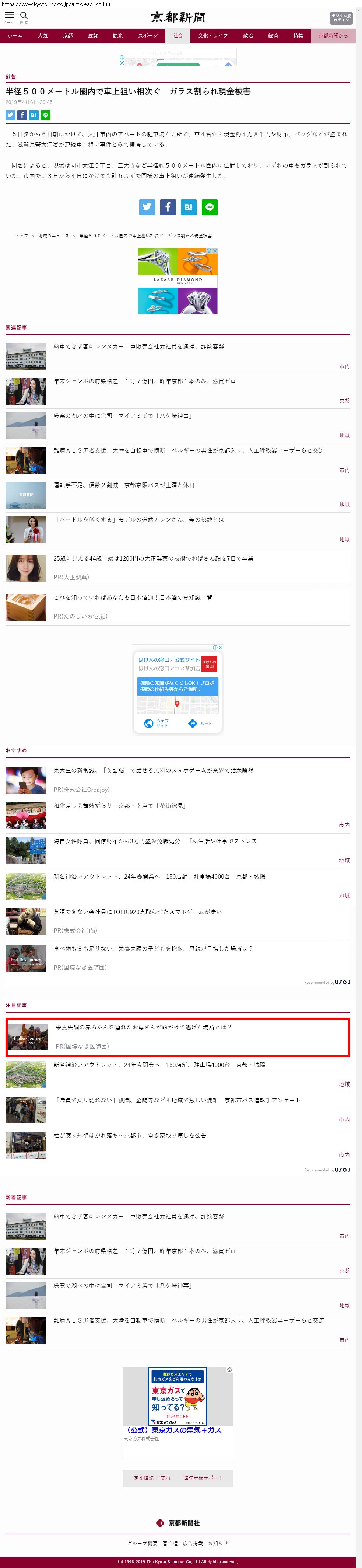Open the search icon
This screenshot has height=1568, width=362.
(24, 16)
